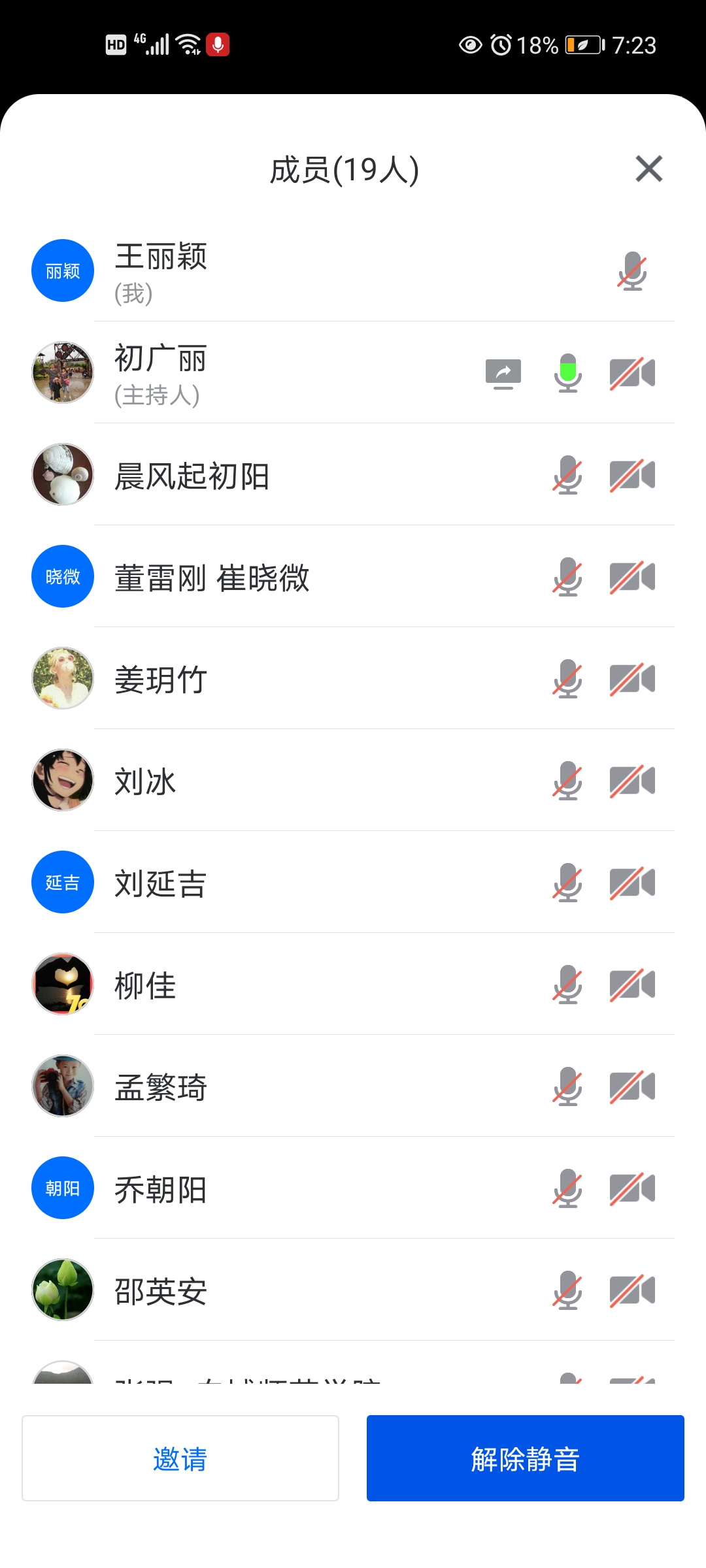Open 王丽颖 (我) member row
Screen dimensions: 706x1568
coord(353,270)
